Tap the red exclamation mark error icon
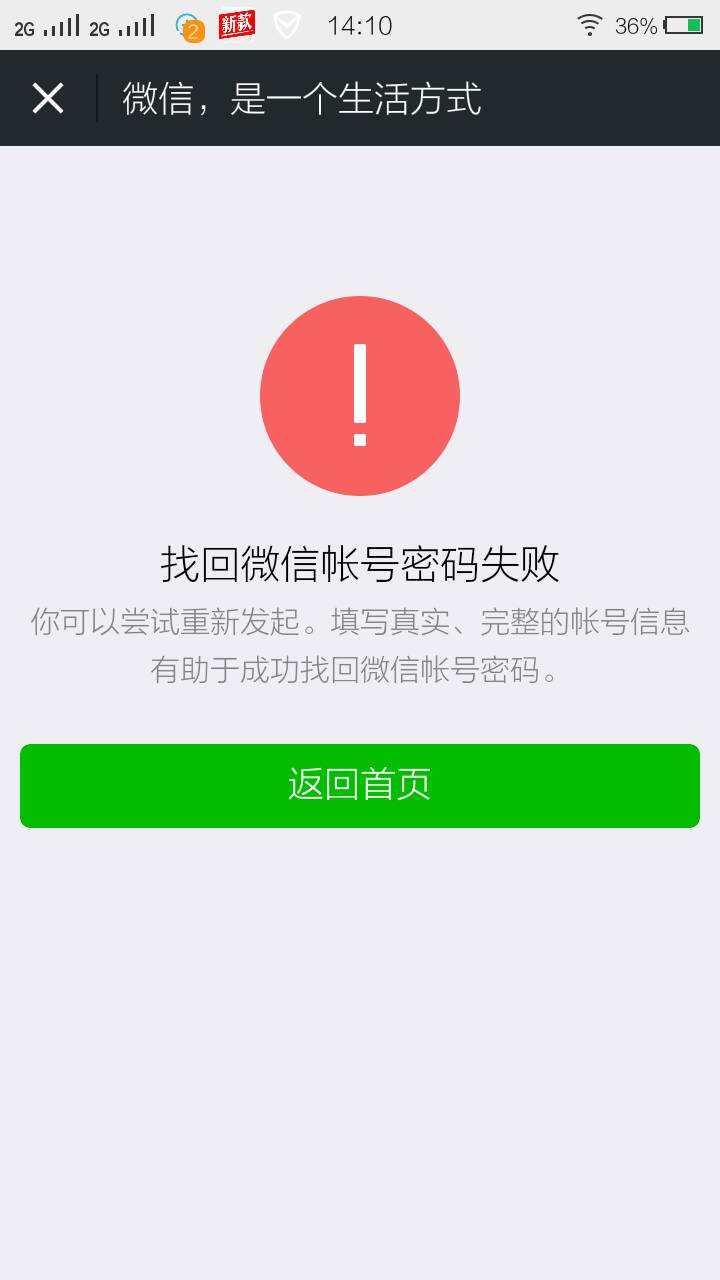 tap(360, 396)
